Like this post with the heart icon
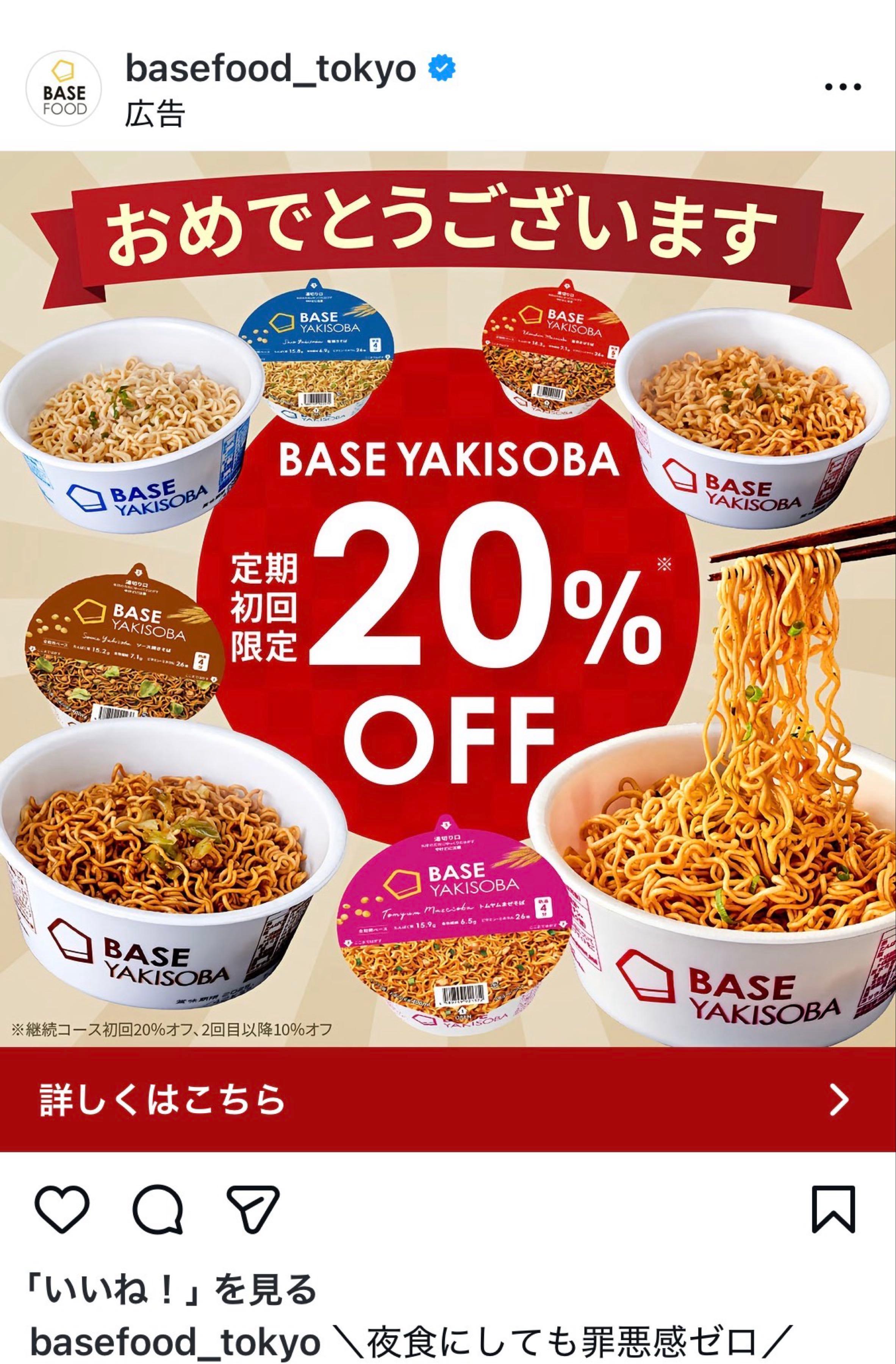The width and height of the screenshot is (896, 1364). [x=62, y=1209]
